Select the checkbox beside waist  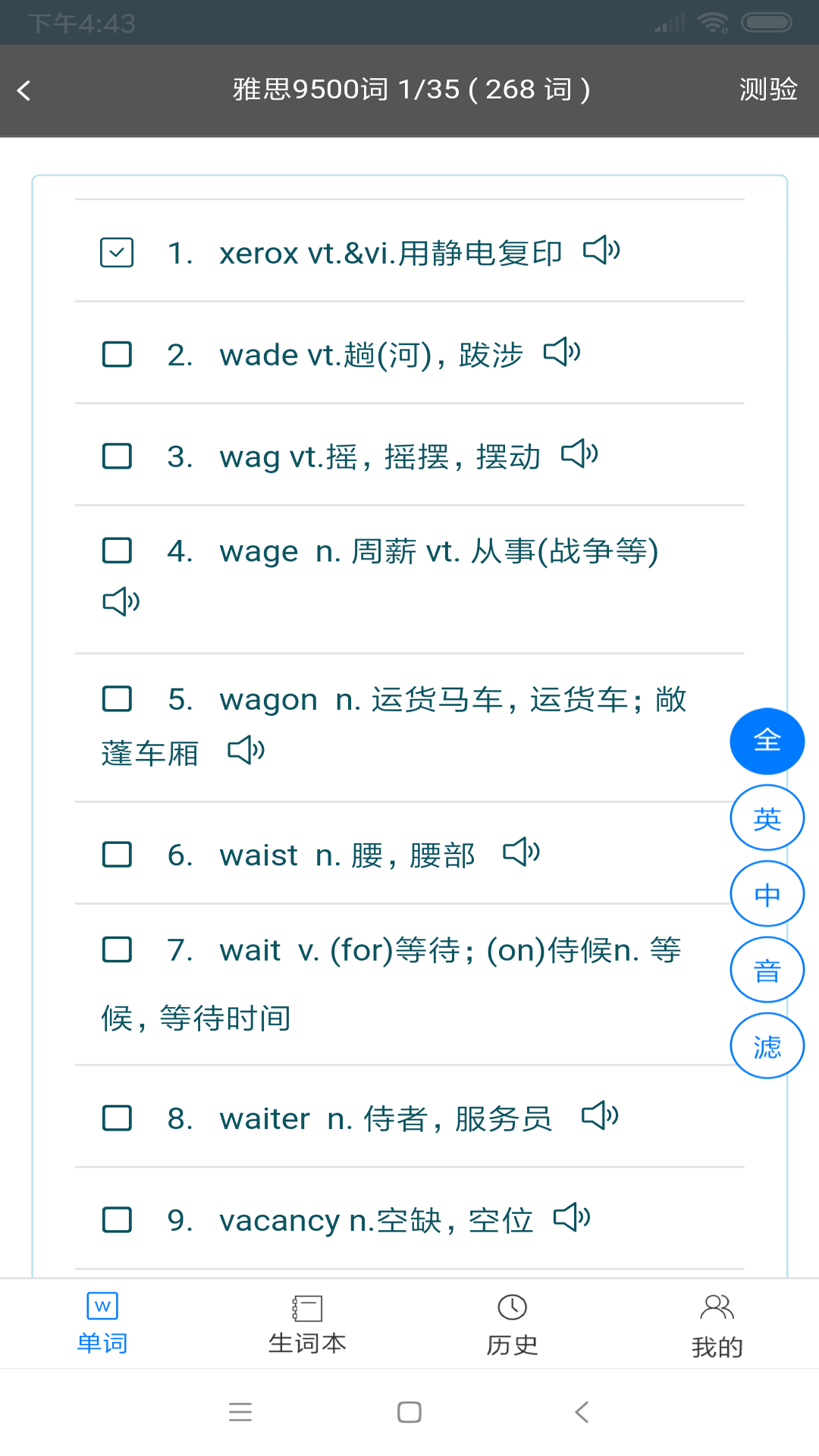click(116, 854)
